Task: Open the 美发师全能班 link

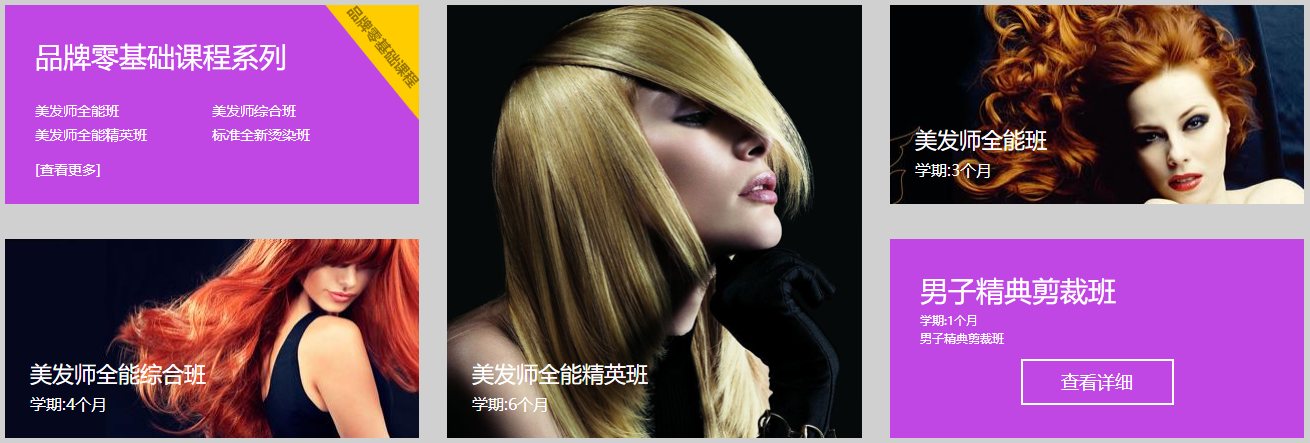Action: (77, 111)
